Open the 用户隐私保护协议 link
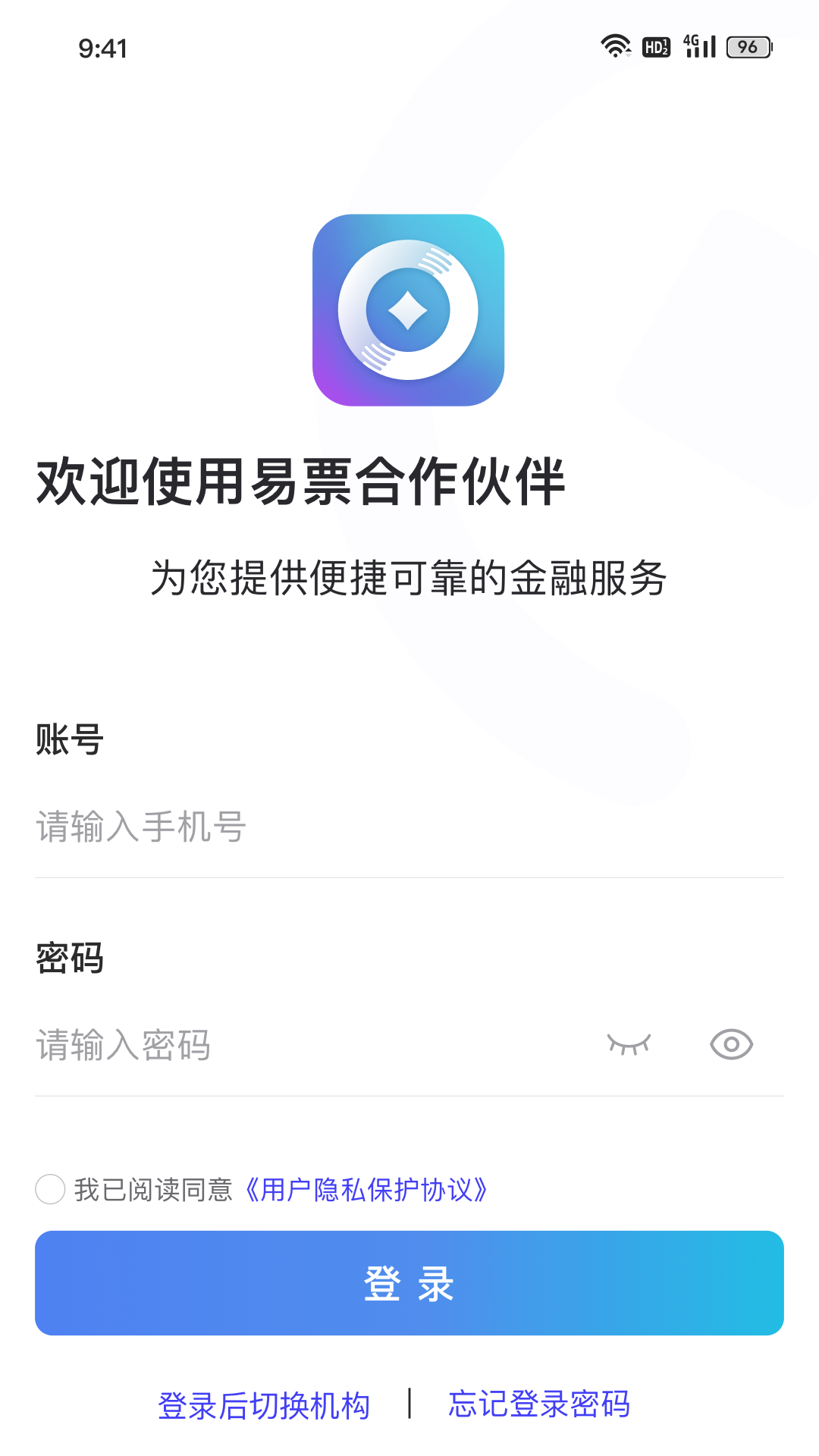 click(x=366, y=1190)
